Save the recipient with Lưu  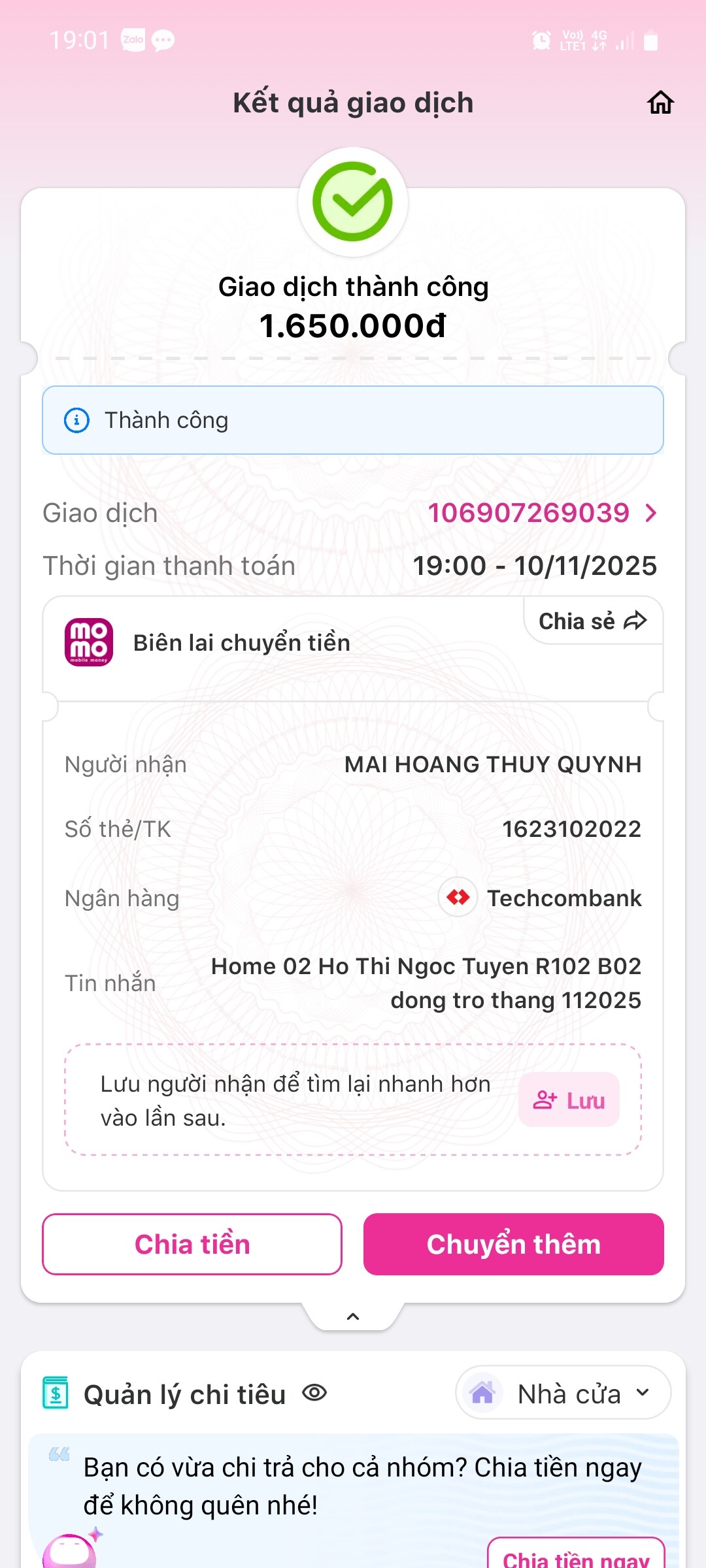(x=569, y=1100)
